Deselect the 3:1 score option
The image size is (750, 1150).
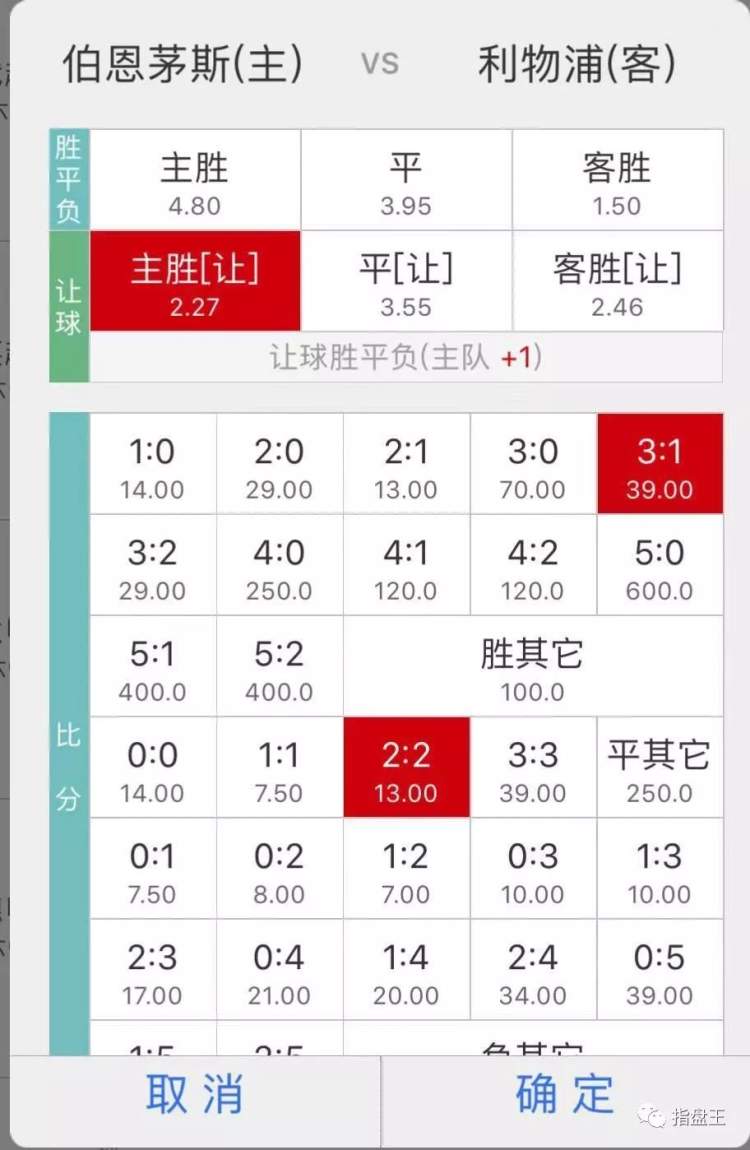point(660,465)
